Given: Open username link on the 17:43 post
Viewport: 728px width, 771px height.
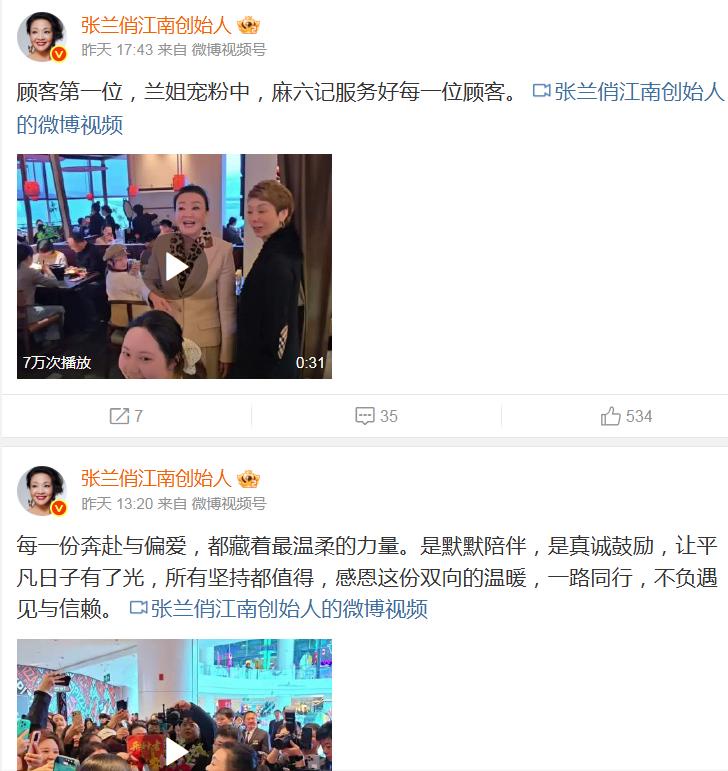Looking at the screenshot, I should tap(155, 24).
